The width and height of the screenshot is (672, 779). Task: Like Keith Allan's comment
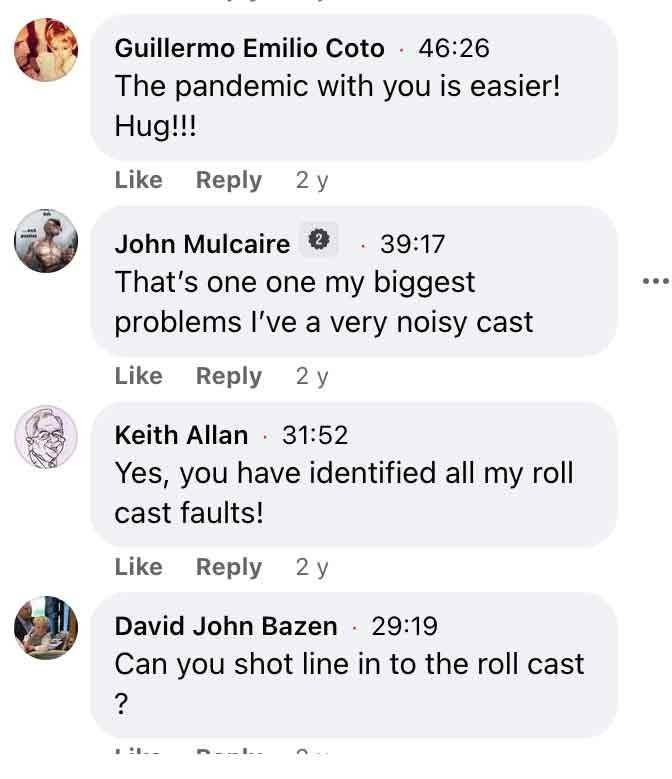138,567
